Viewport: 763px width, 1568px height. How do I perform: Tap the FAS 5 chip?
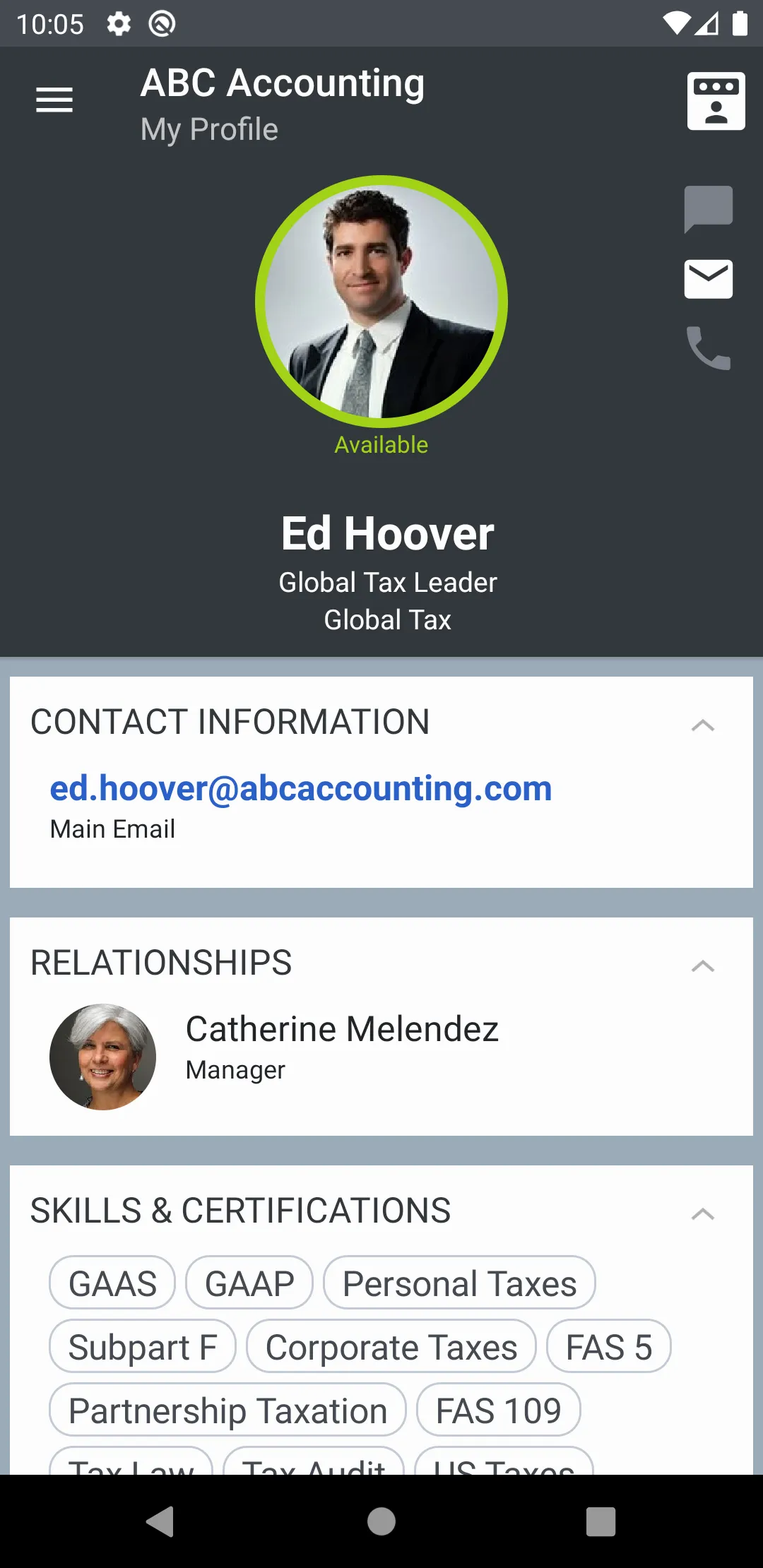608,1347
